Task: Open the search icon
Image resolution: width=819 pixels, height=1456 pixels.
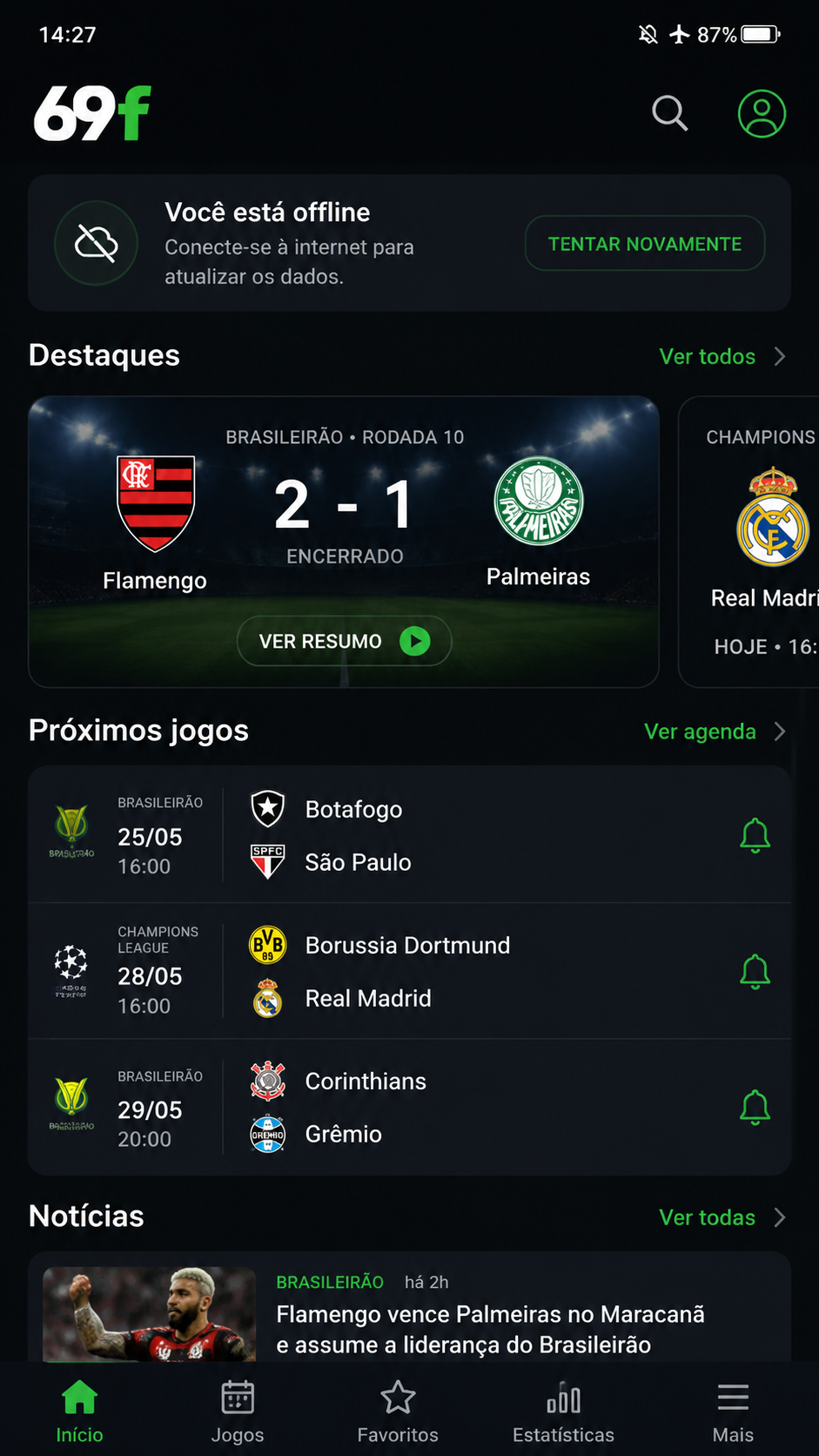Action: tap(670, 113)
